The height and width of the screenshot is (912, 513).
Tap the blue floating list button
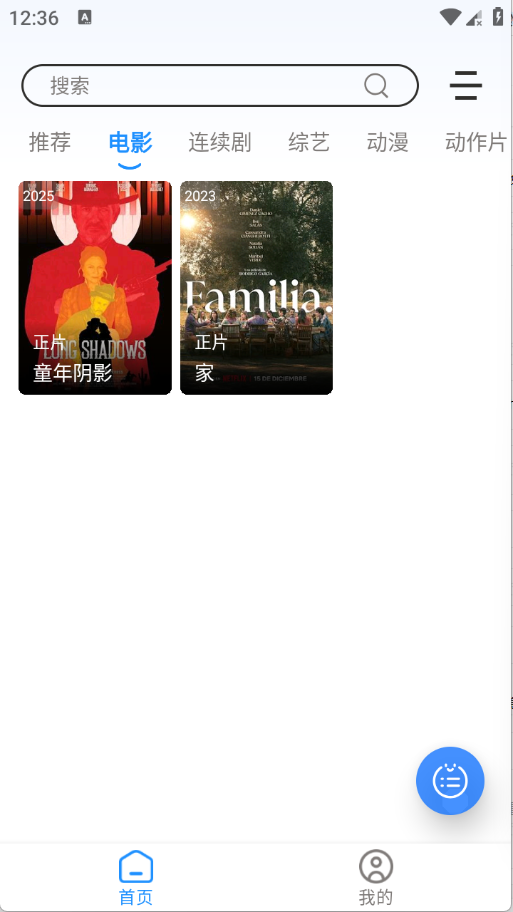[450, 781]
